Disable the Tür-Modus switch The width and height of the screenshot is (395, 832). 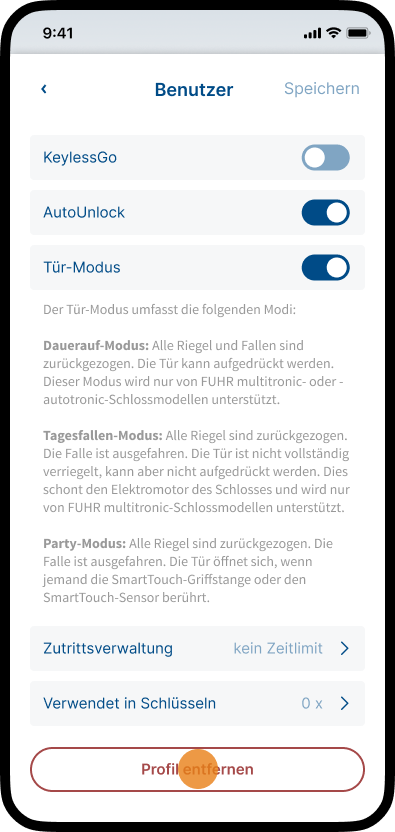point(325,267)
